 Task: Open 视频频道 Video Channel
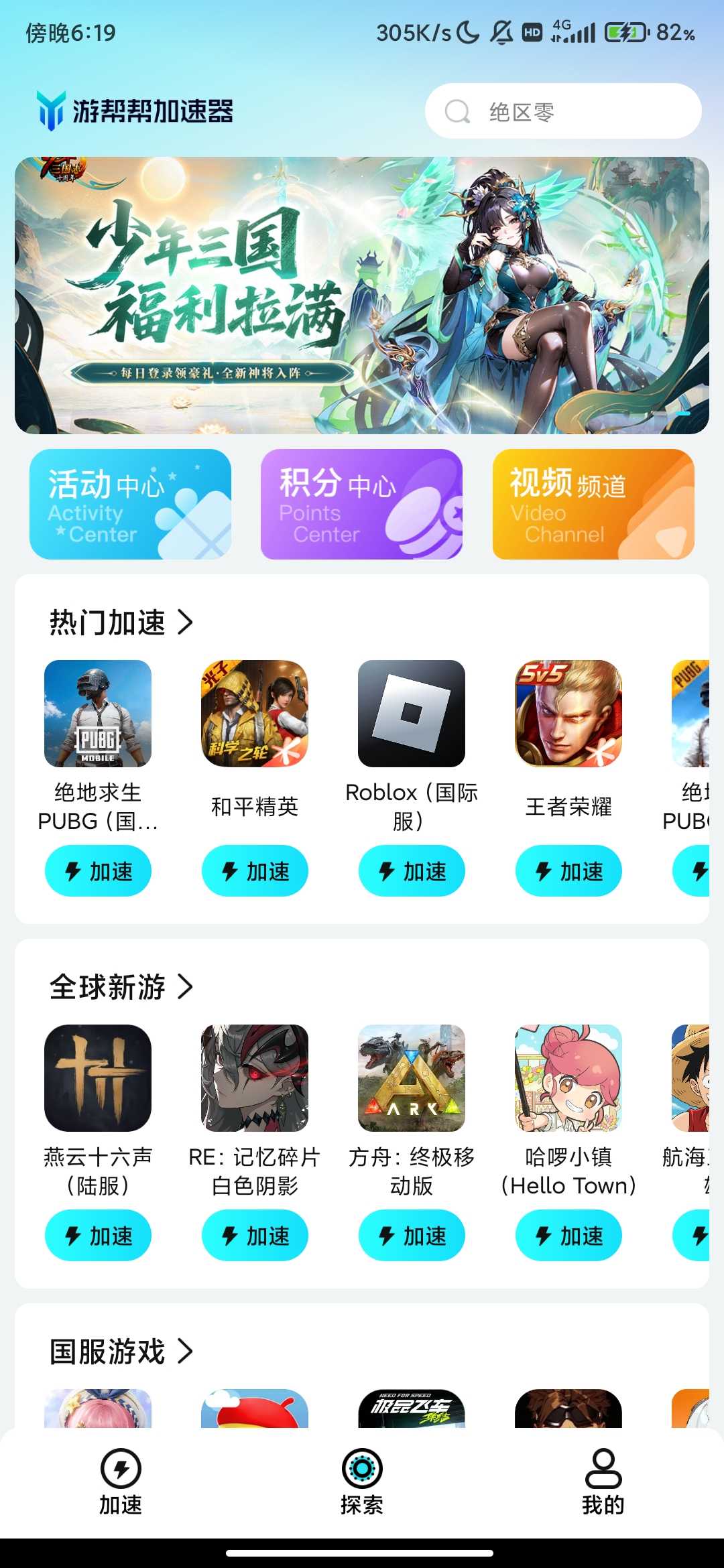coord(593,504)
